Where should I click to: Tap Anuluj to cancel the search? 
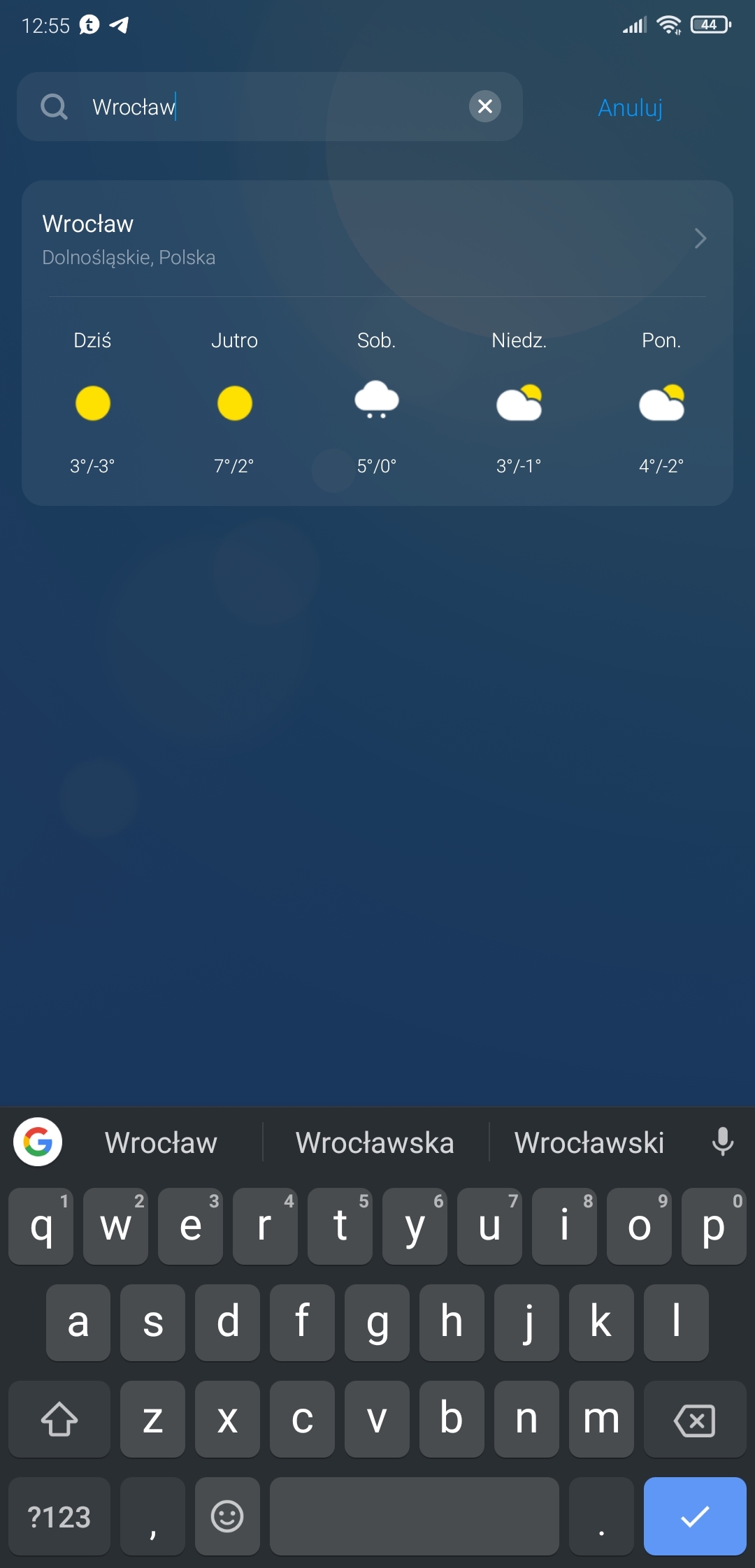(630, 108)
